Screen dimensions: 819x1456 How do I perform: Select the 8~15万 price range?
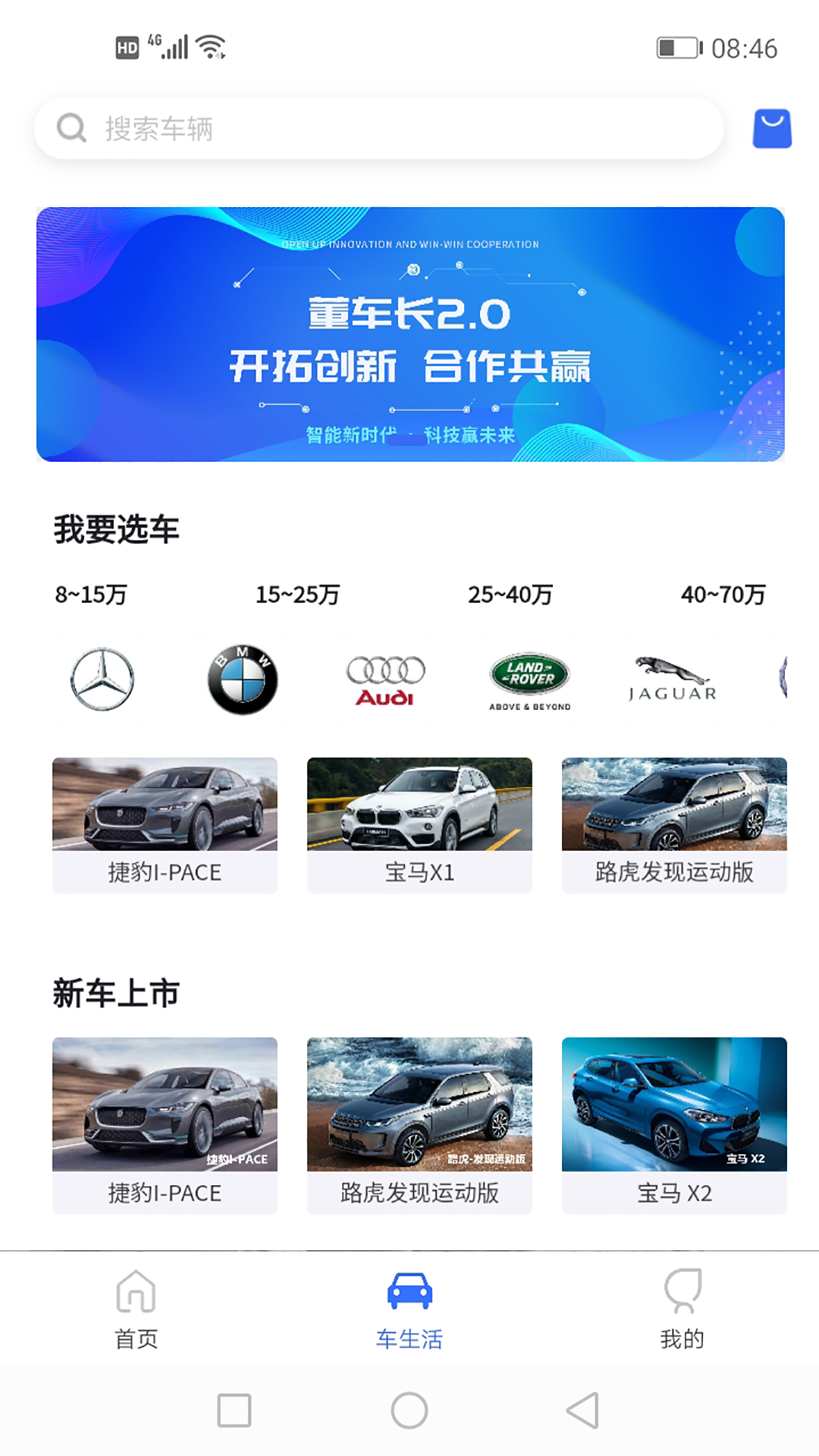pos(91,595)
